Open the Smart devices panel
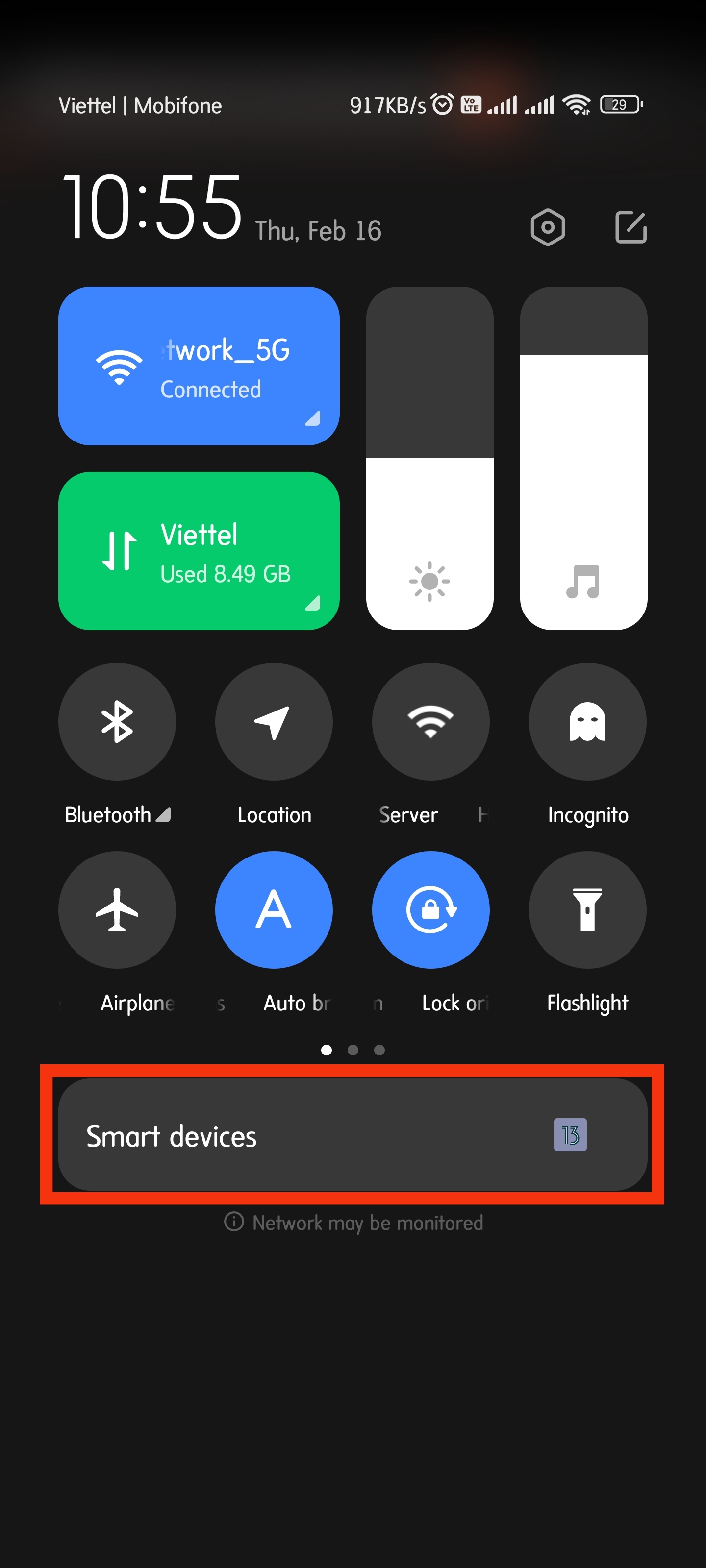 (x=353, y=1135)
